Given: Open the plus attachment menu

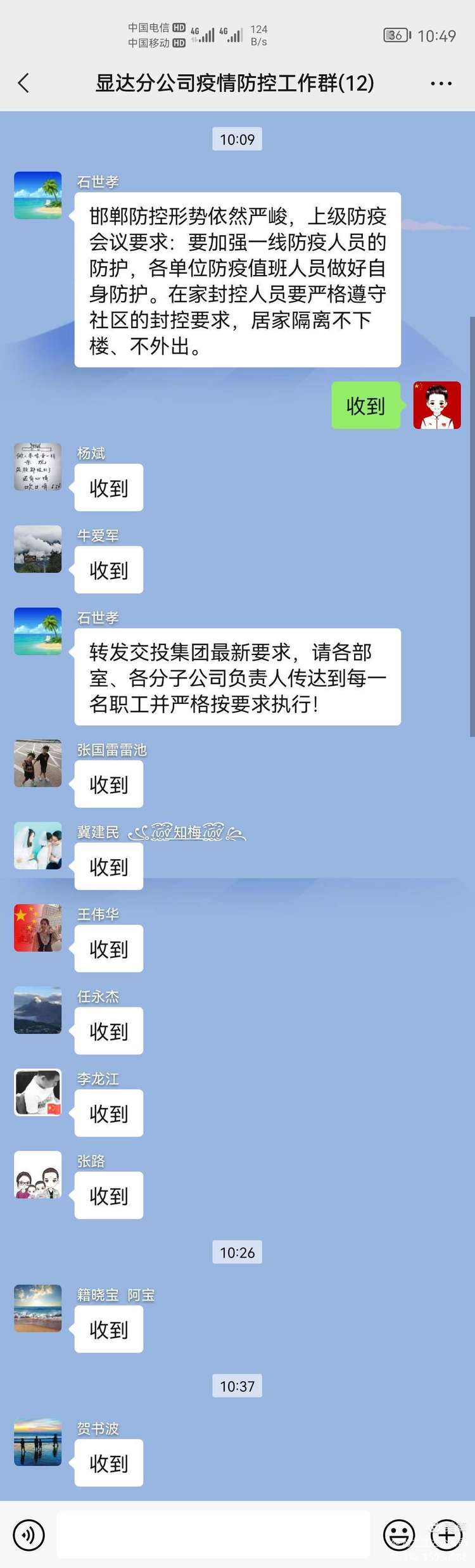Looking at the screenshot, I should pyautogui.click(x=446, y=1534).
